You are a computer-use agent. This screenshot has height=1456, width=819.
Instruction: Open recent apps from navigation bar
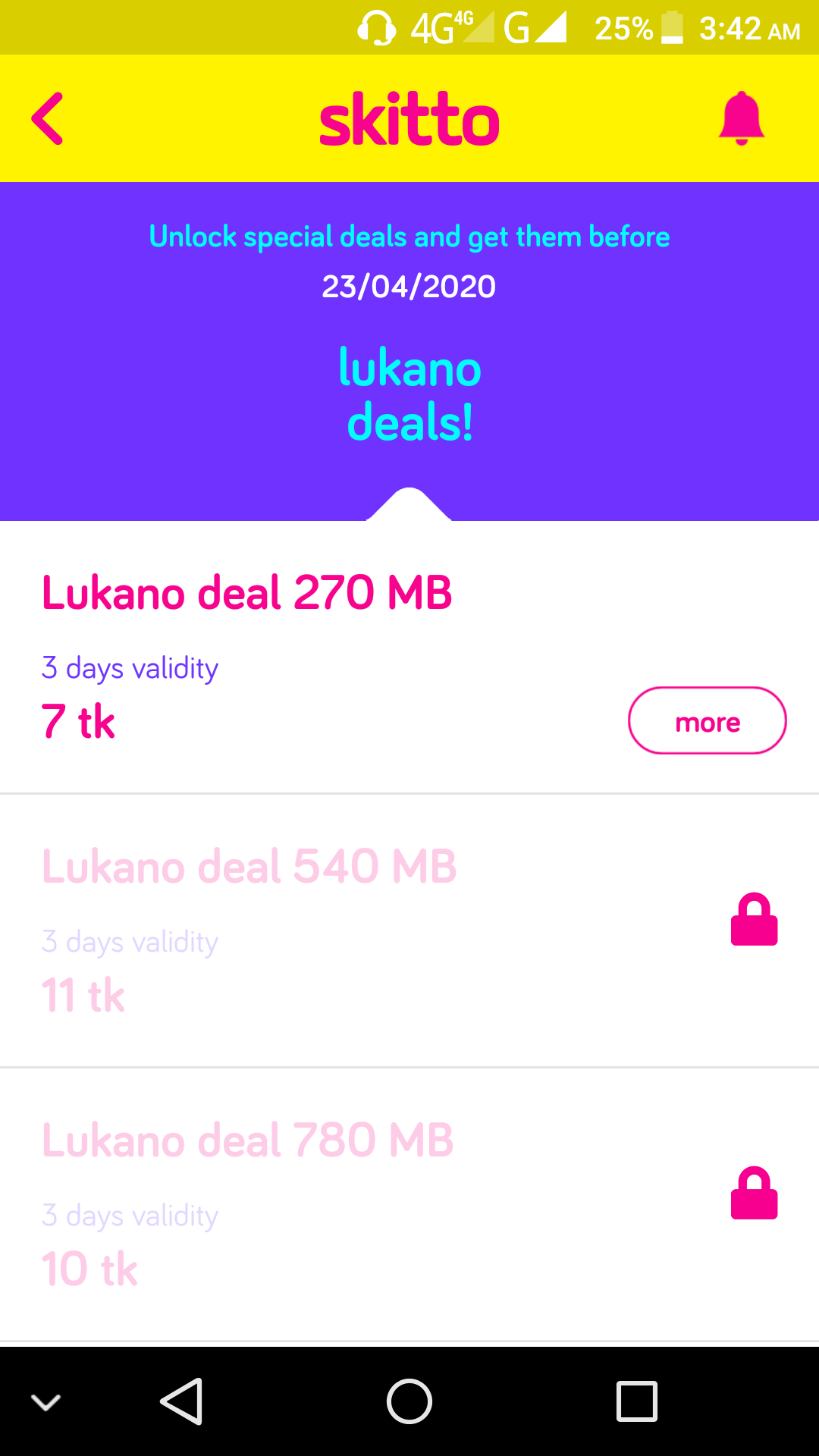(x=636, y=1401)
